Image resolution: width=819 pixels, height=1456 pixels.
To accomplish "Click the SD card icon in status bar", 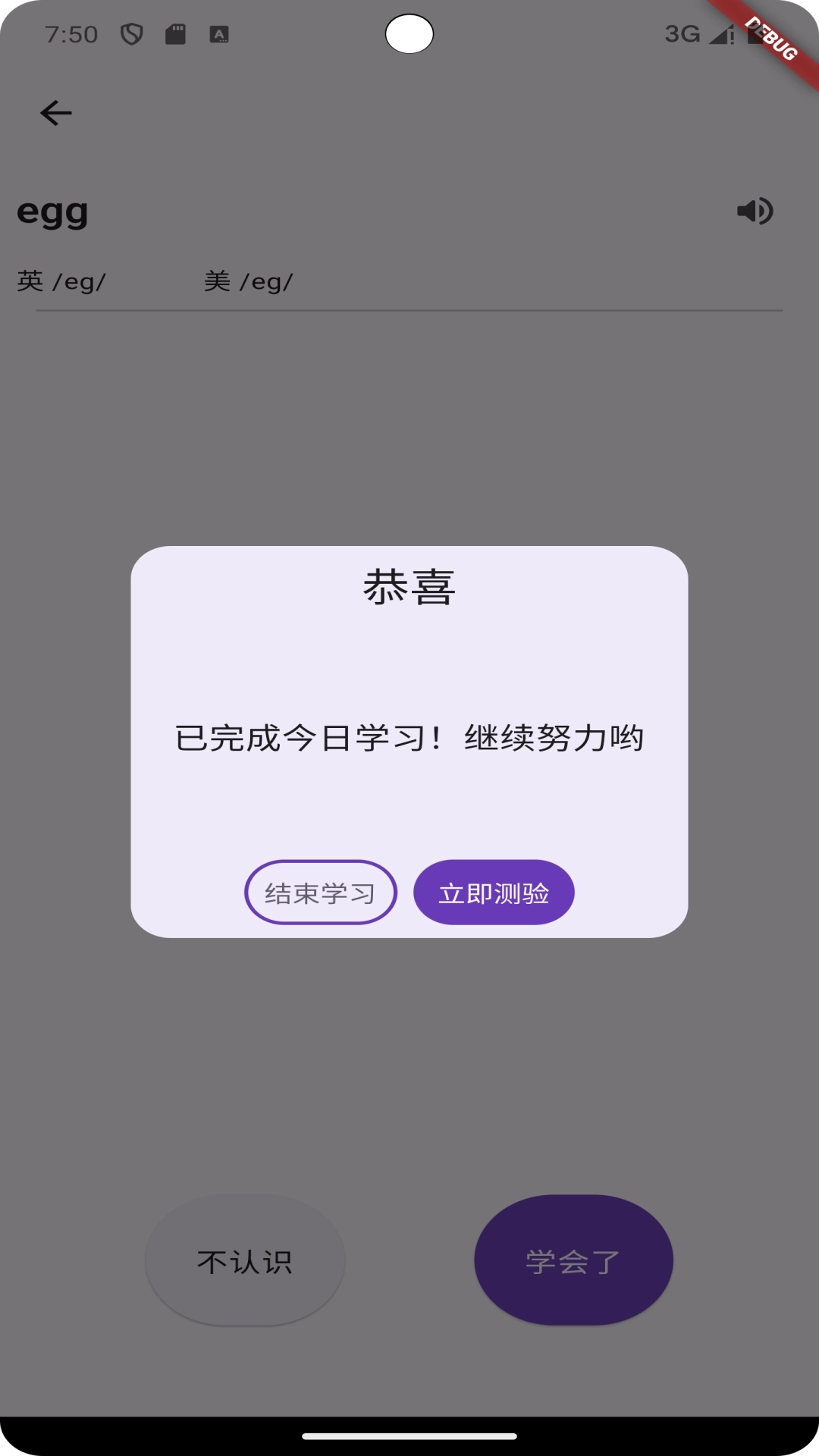I will [176, 34].
